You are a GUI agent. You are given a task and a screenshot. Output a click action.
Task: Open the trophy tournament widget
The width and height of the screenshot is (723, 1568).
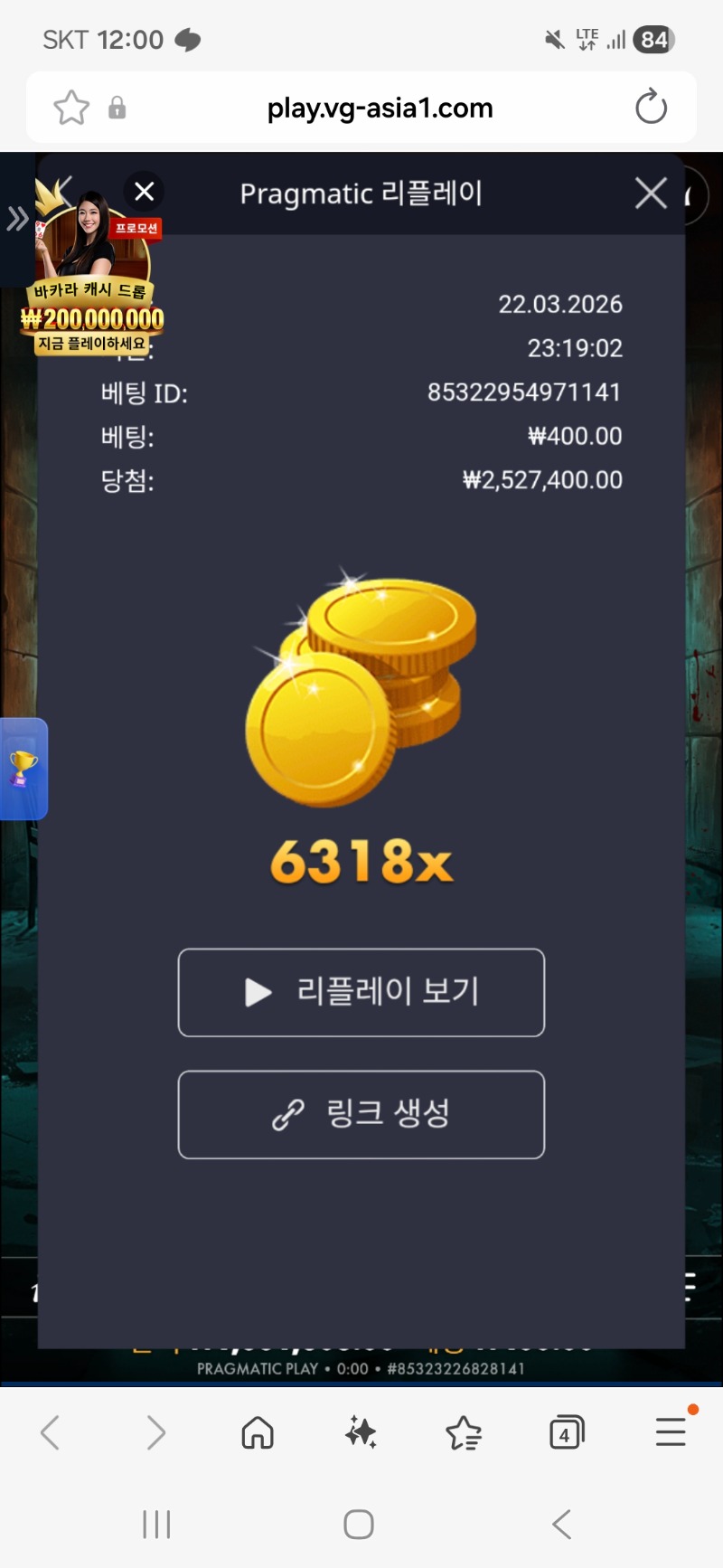coord(23,769)
